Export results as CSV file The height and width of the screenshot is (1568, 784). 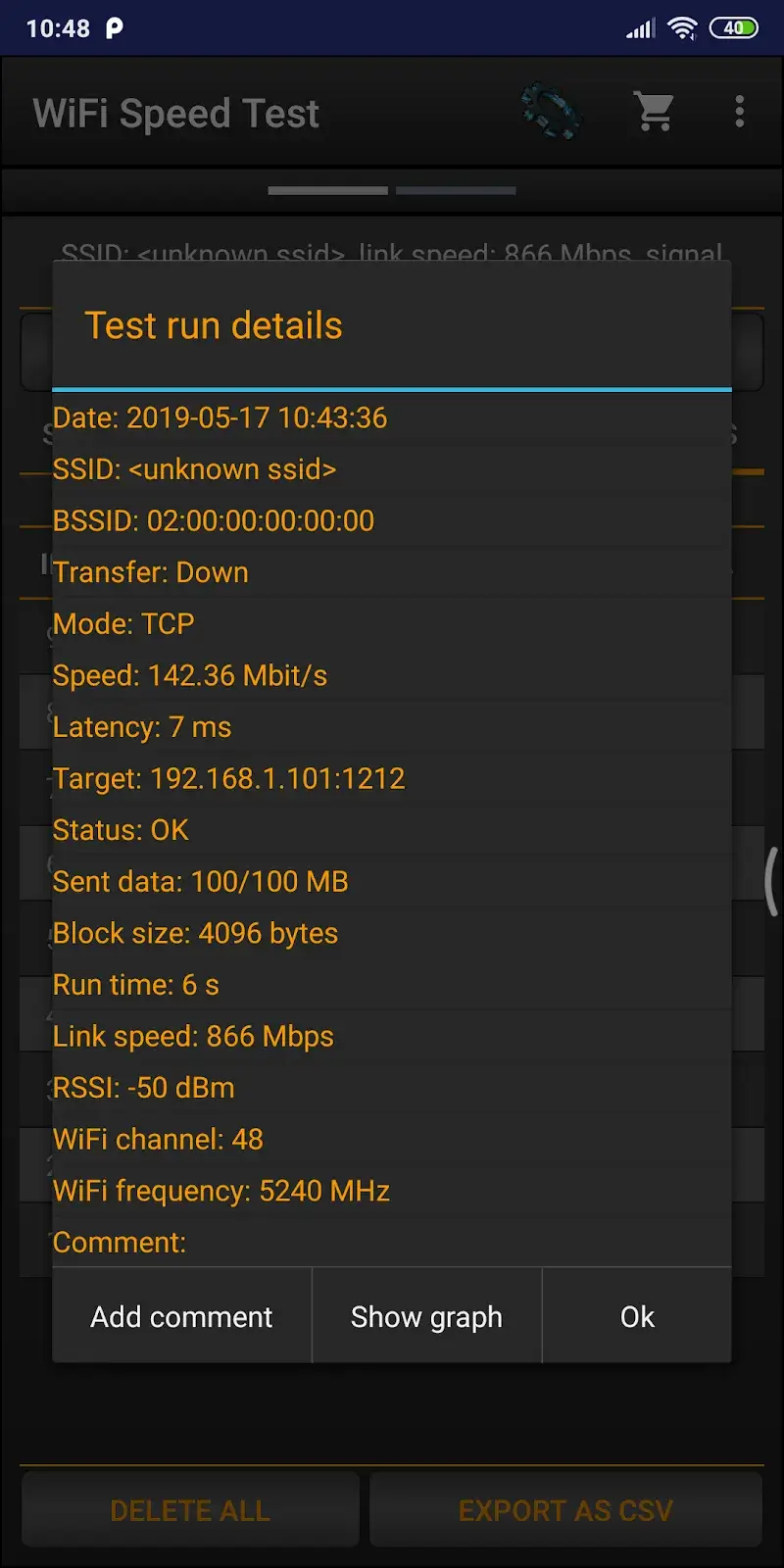click(x=564, y=1509)
